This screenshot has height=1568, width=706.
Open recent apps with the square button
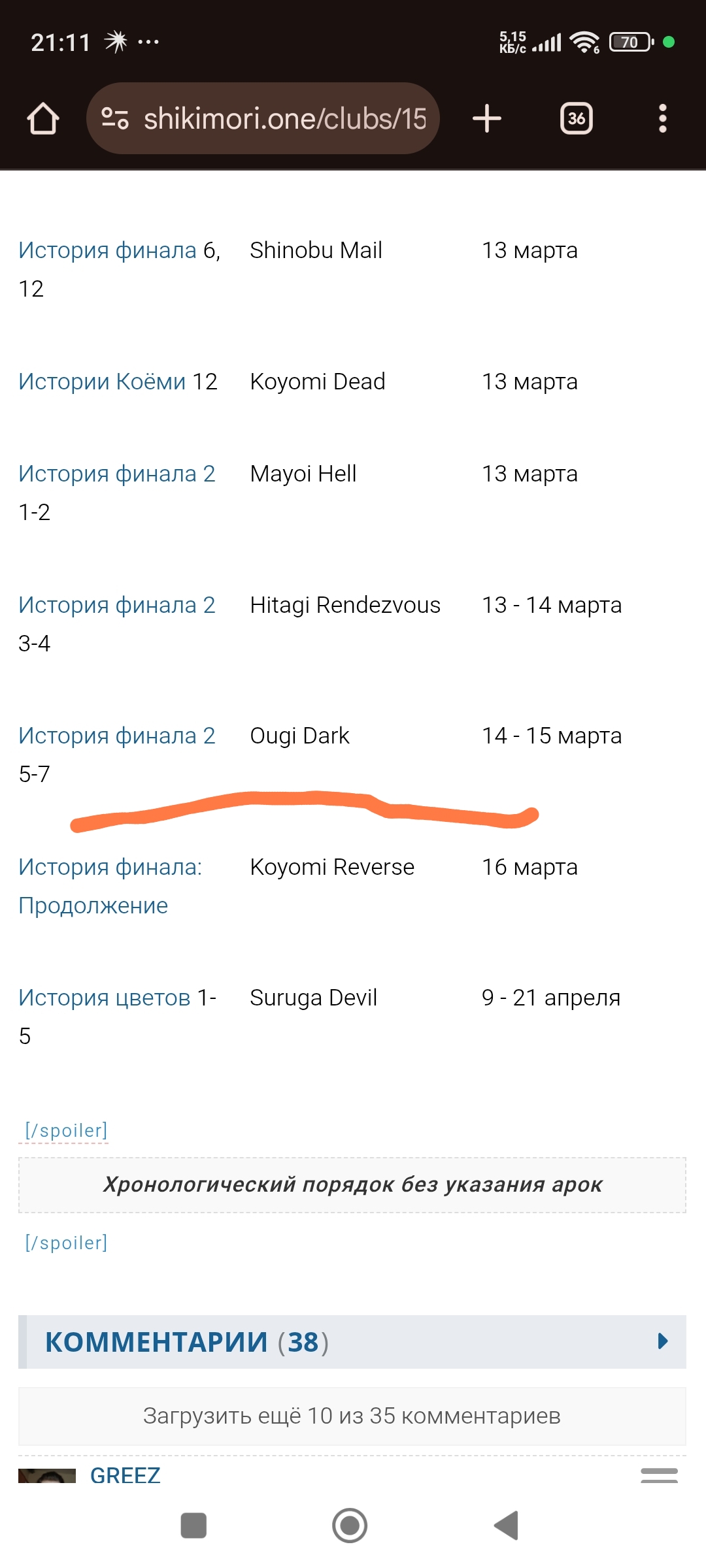tap(193, 1526)
